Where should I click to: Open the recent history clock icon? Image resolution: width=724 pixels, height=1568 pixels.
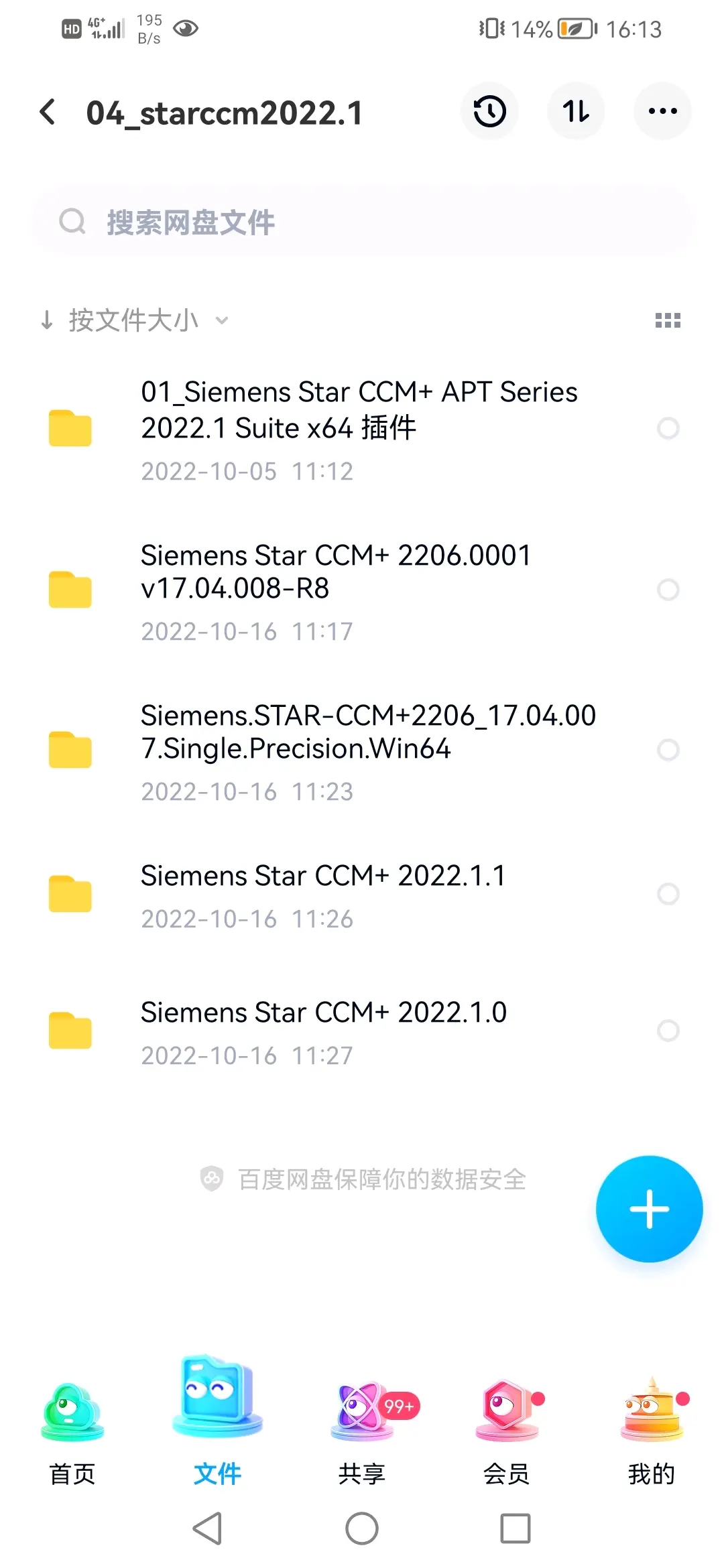point(489,111)
